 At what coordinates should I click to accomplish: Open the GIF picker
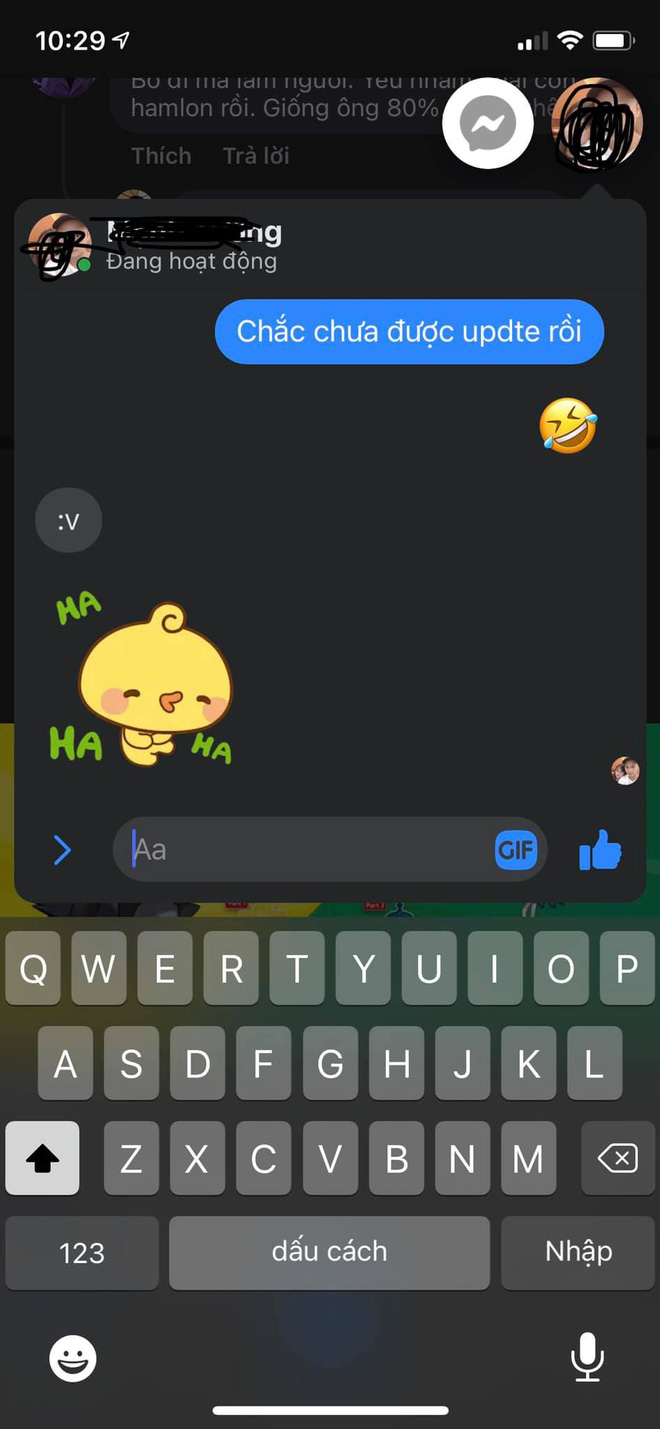(516, 850)
